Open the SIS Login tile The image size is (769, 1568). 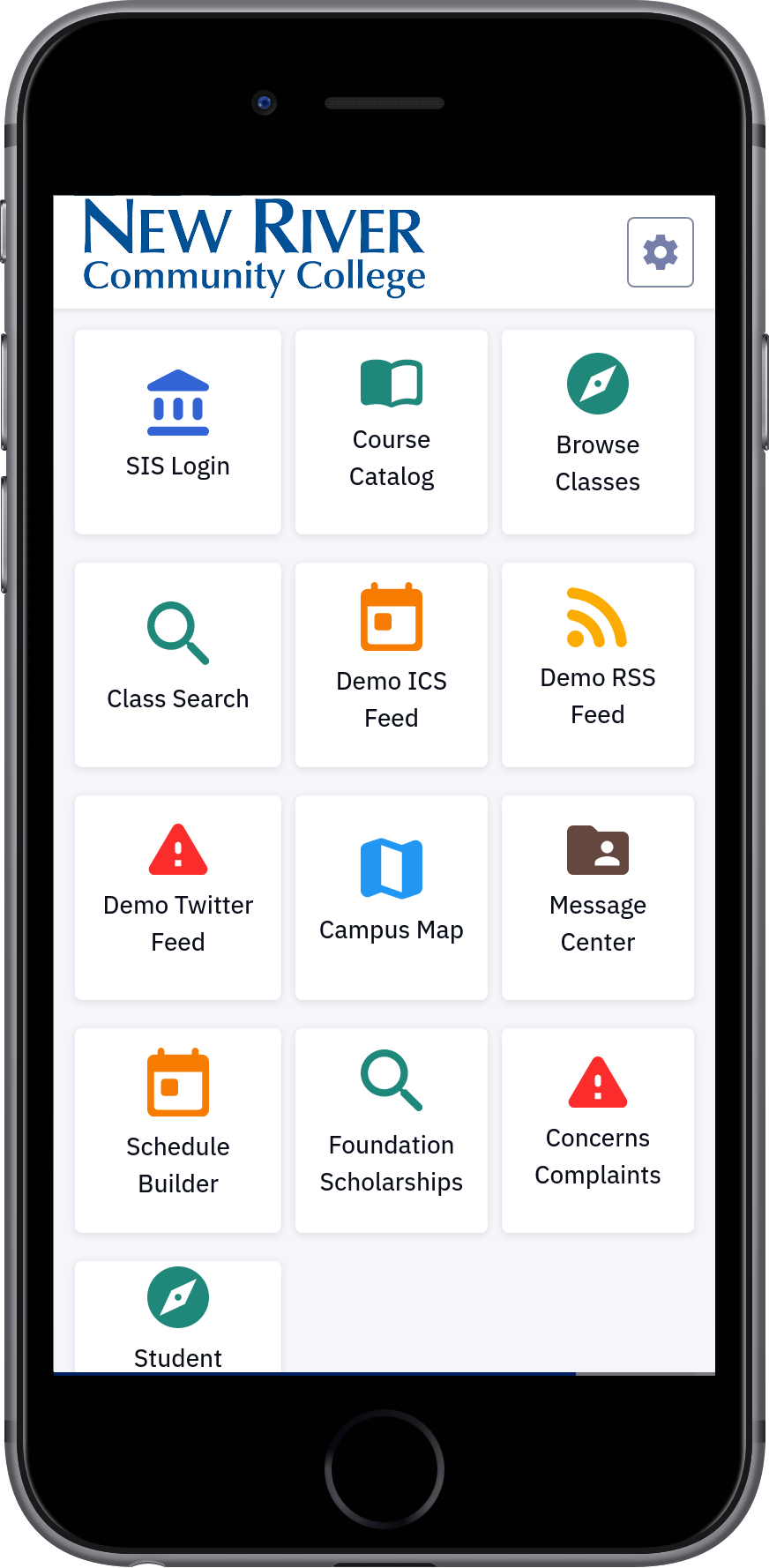pyautogui.click(x=178, y=432)
